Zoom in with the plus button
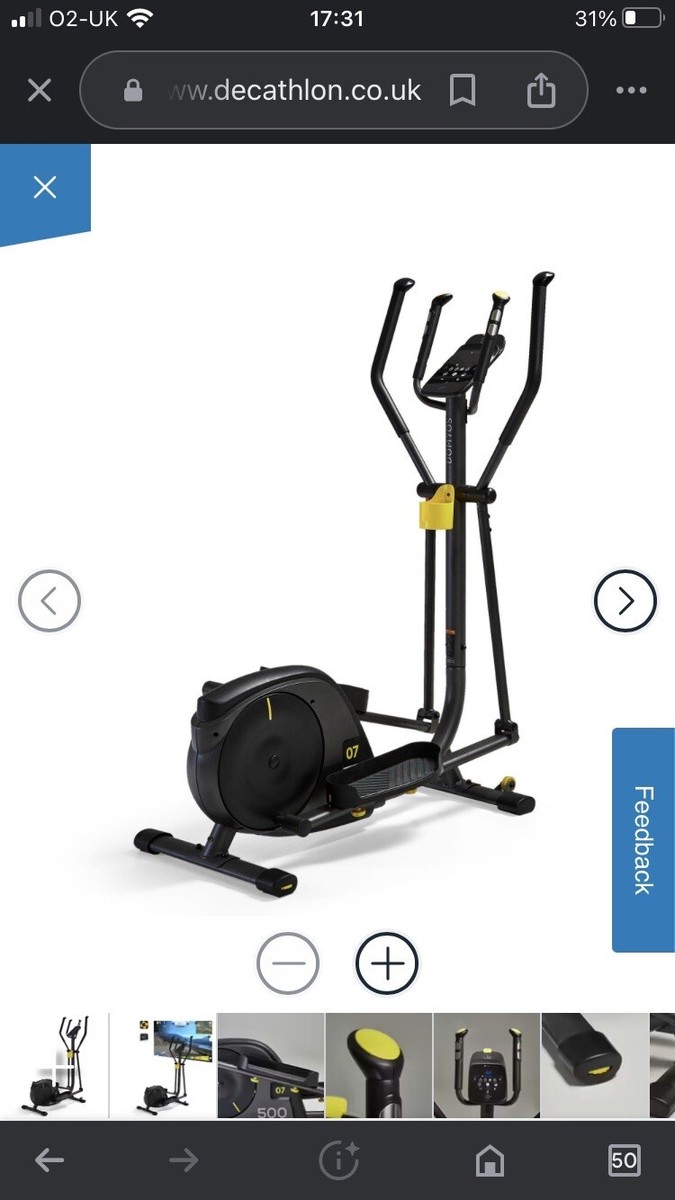Viewport: 675px width, 1200px height. (x=387, y=964)
